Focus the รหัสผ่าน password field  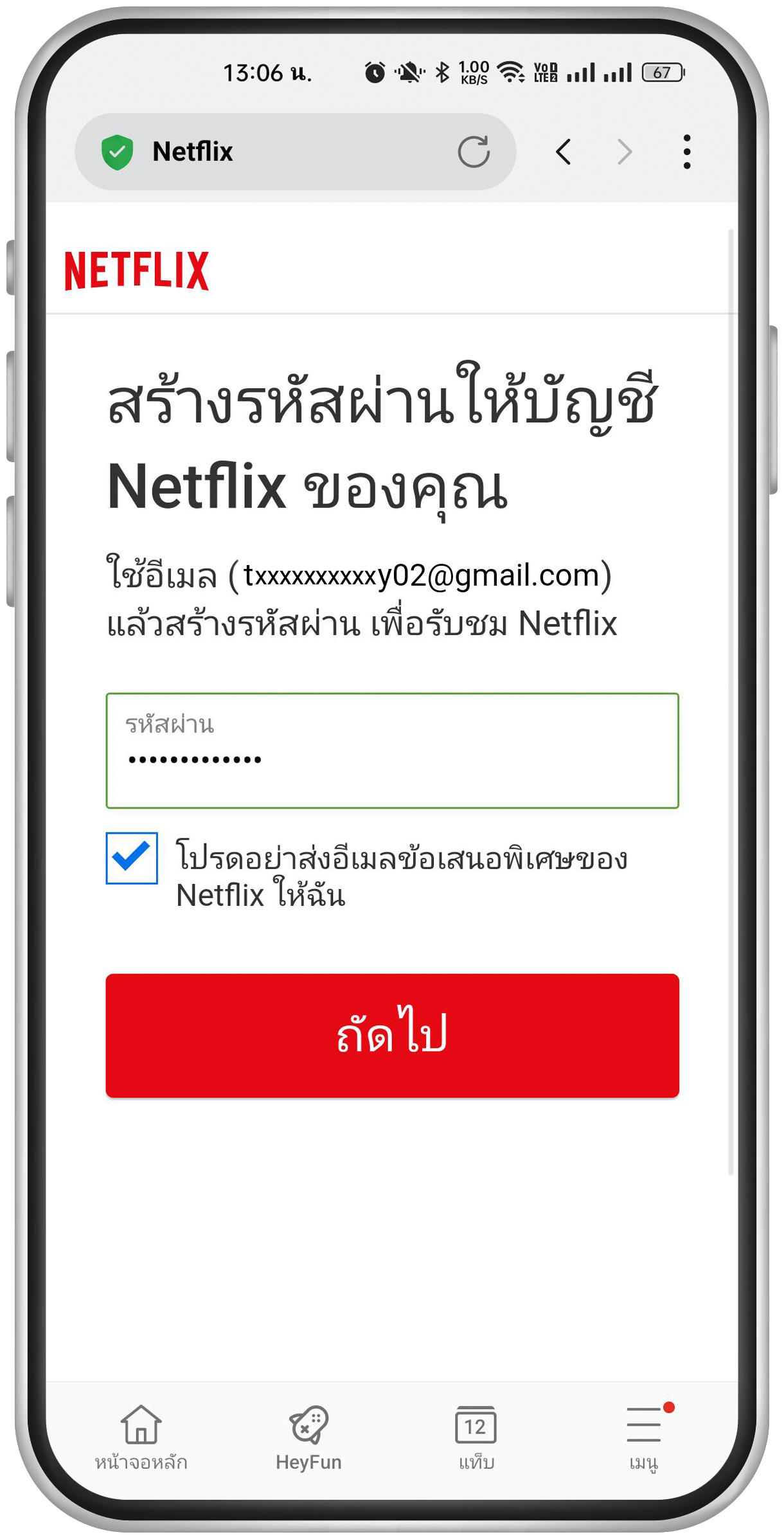click(392, 751)
